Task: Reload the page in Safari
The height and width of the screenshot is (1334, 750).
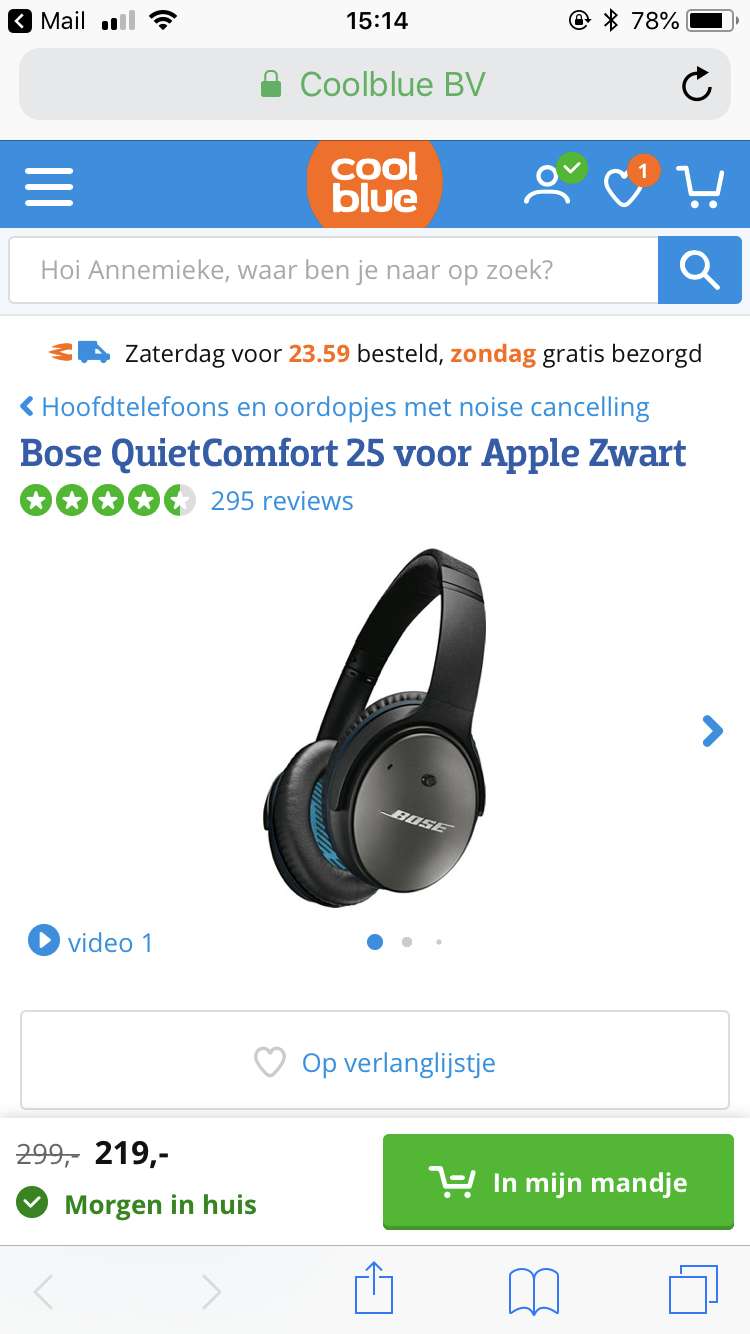Action: coord(697,85)
